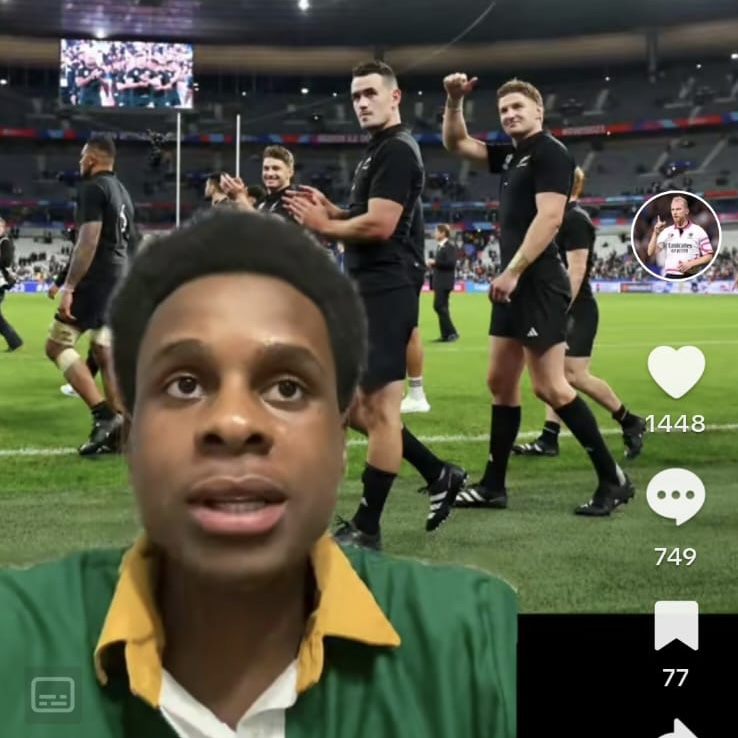Image resolution: width=738 pixels, height=738 pixels.
Task: Like this video with the heart icon
Action: pyautogui.click(x=676, y=372)
